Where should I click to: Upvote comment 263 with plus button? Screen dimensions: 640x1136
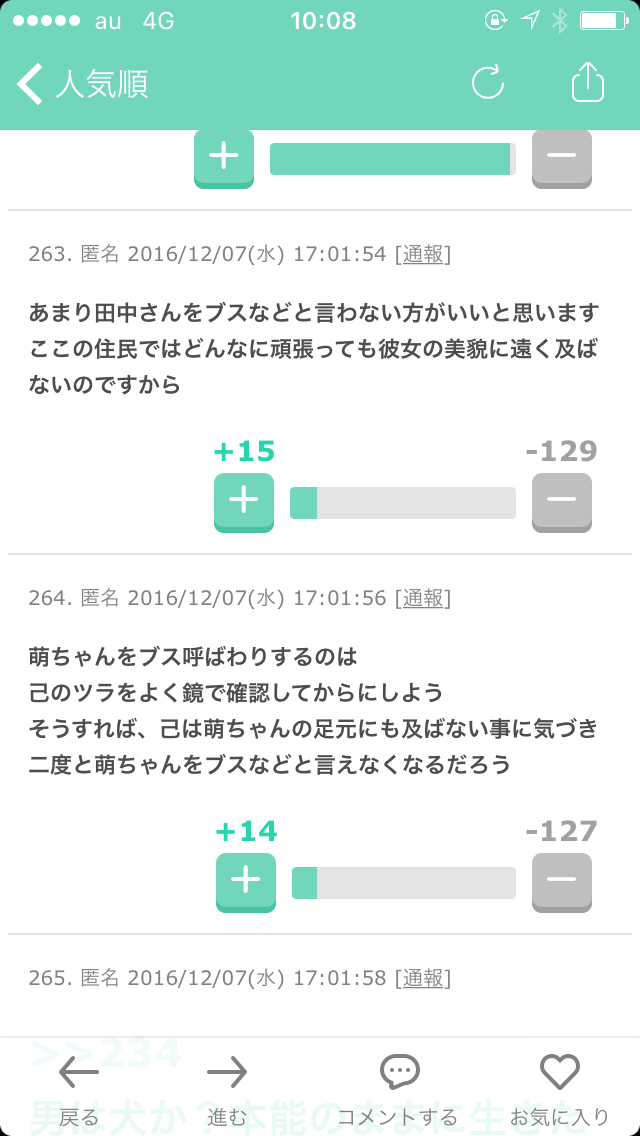pos(244,502)
